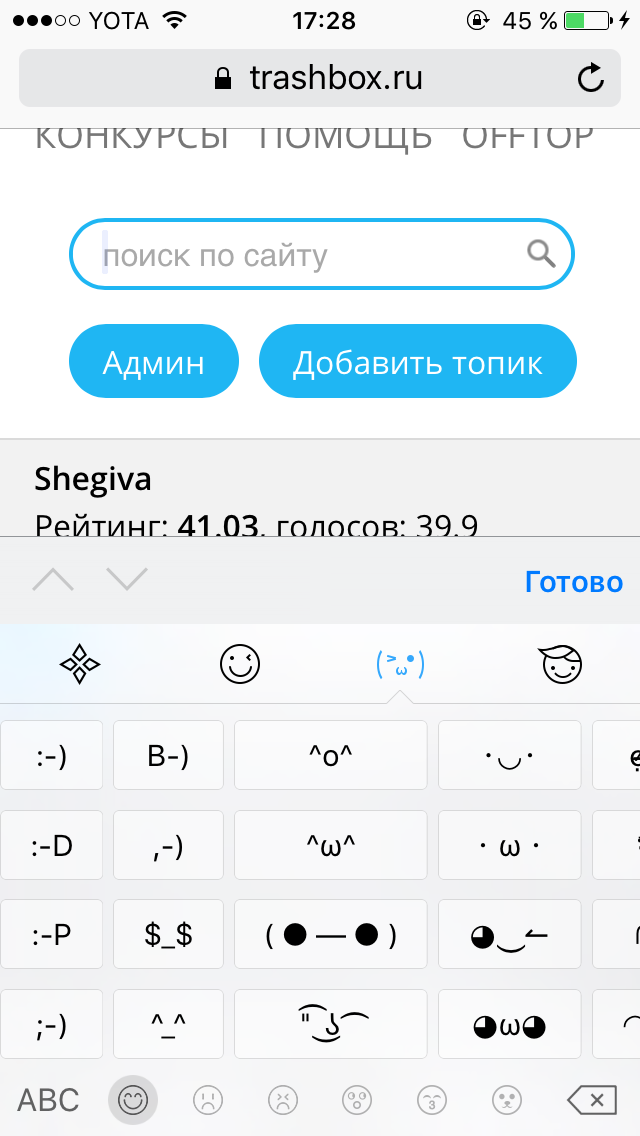Go to the next form field arrow

pos(127,579)
